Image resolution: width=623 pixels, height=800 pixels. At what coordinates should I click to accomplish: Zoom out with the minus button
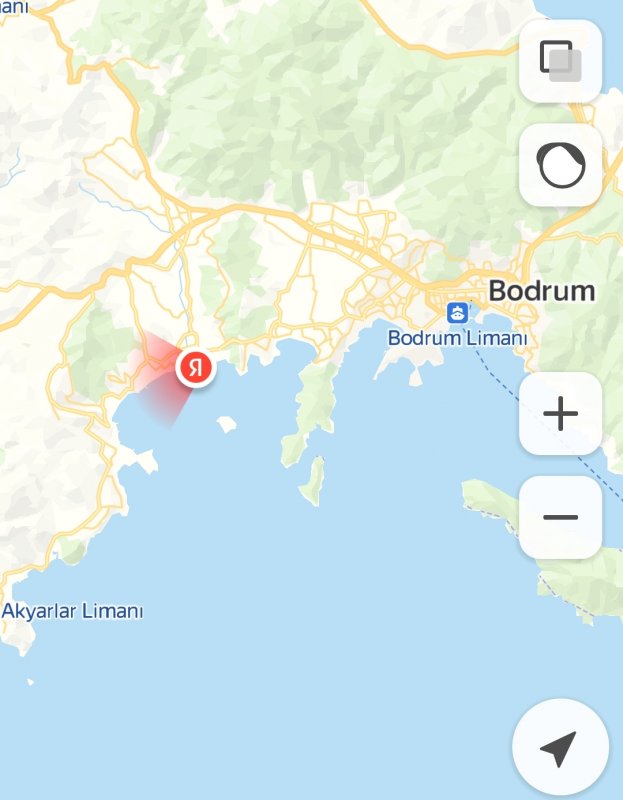(560, 517)
